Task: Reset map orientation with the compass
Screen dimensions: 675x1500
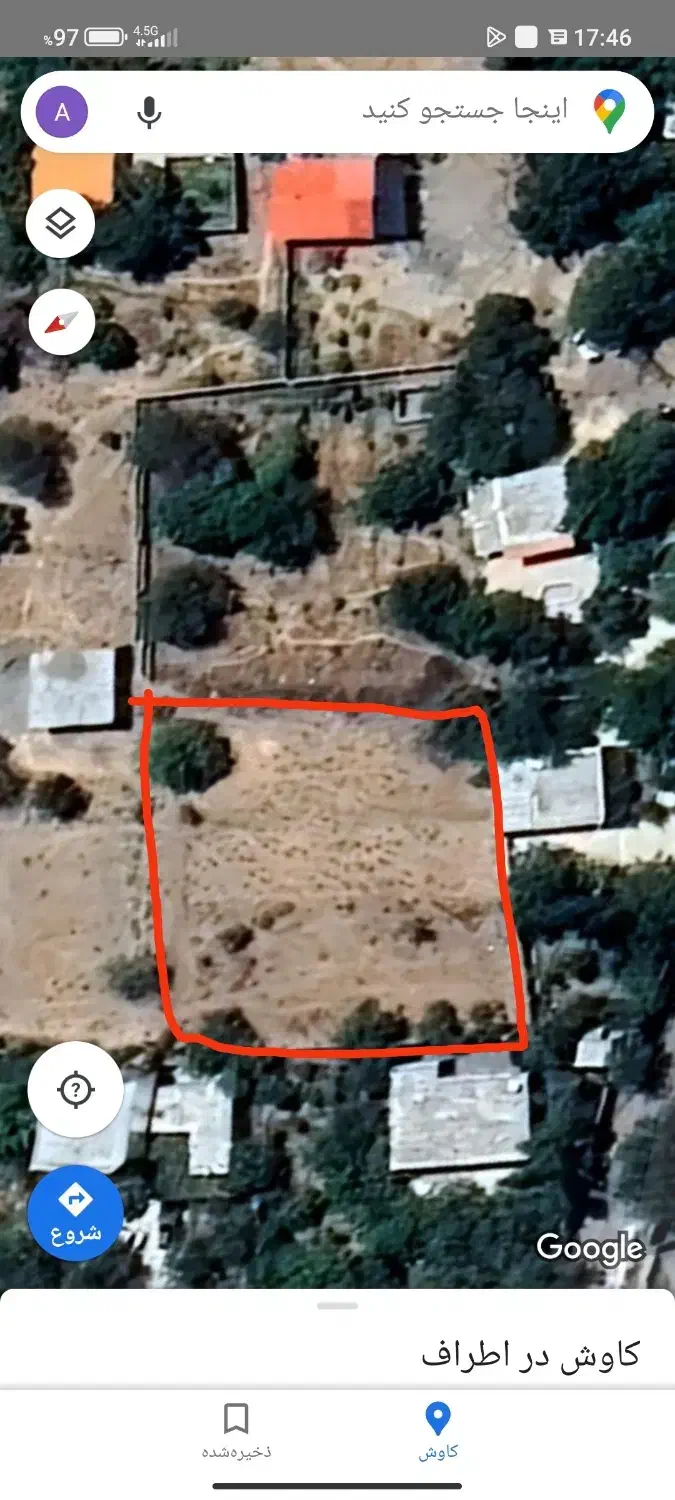Action: tap(62, 322)
